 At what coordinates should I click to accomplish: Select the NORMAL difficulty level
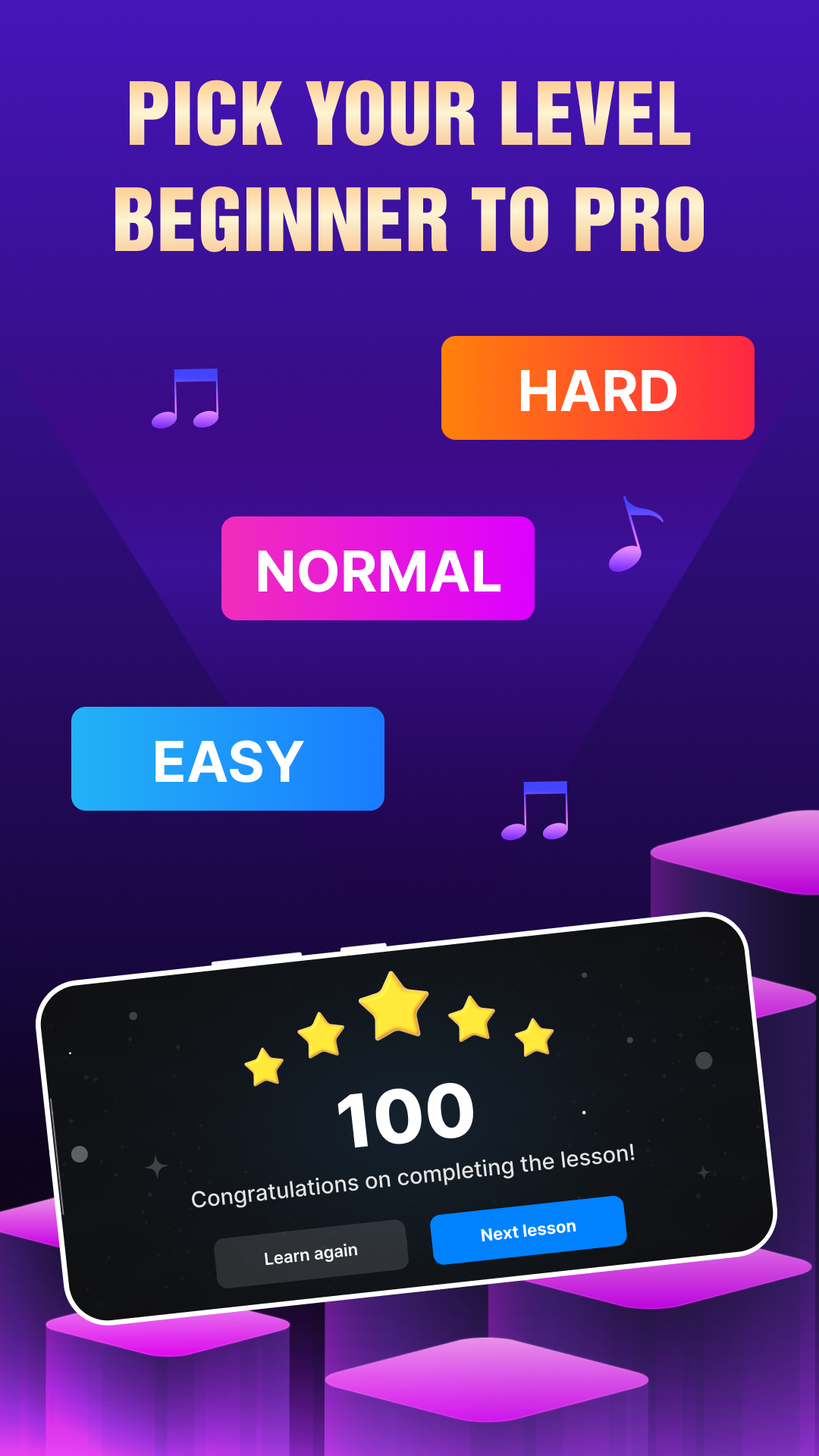click(378, 568)
